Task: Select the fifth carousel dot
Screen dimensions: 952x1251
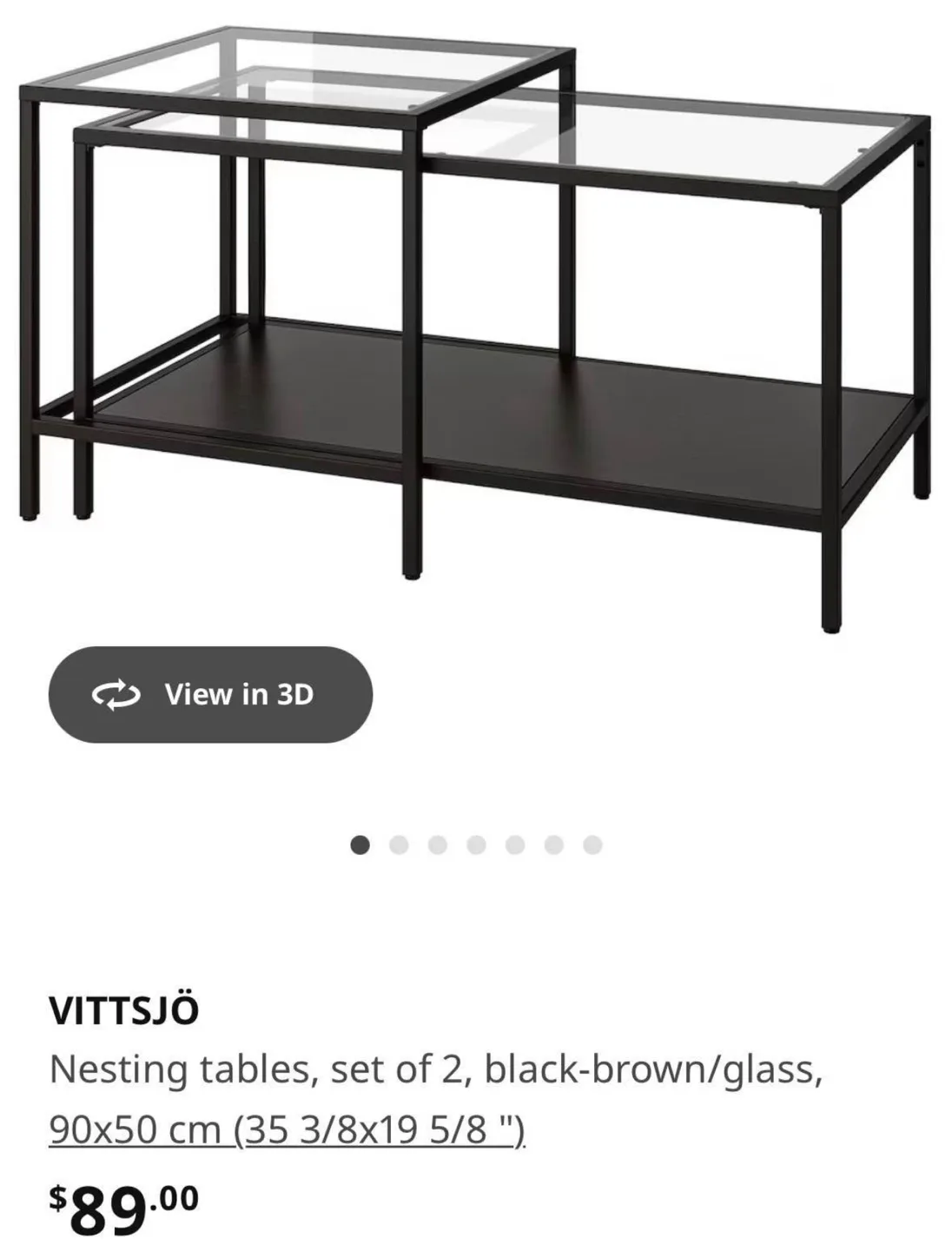Action: point(514,842)
